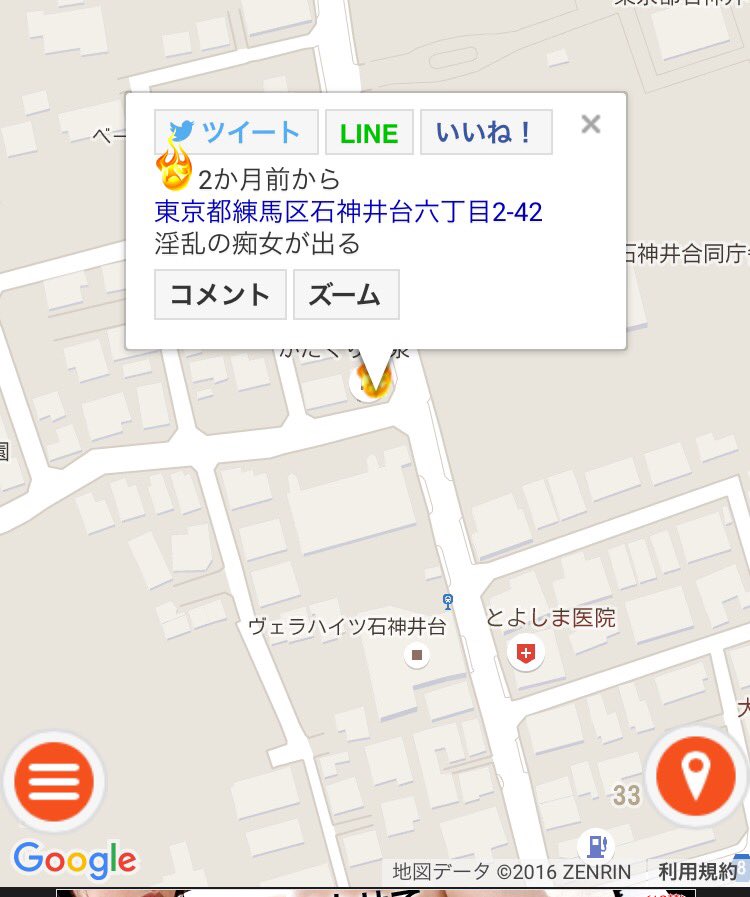Tap the flame marker on the map
Image resolution: width=750 pixels, height=897 pixels.
click(x=374, y=382)
